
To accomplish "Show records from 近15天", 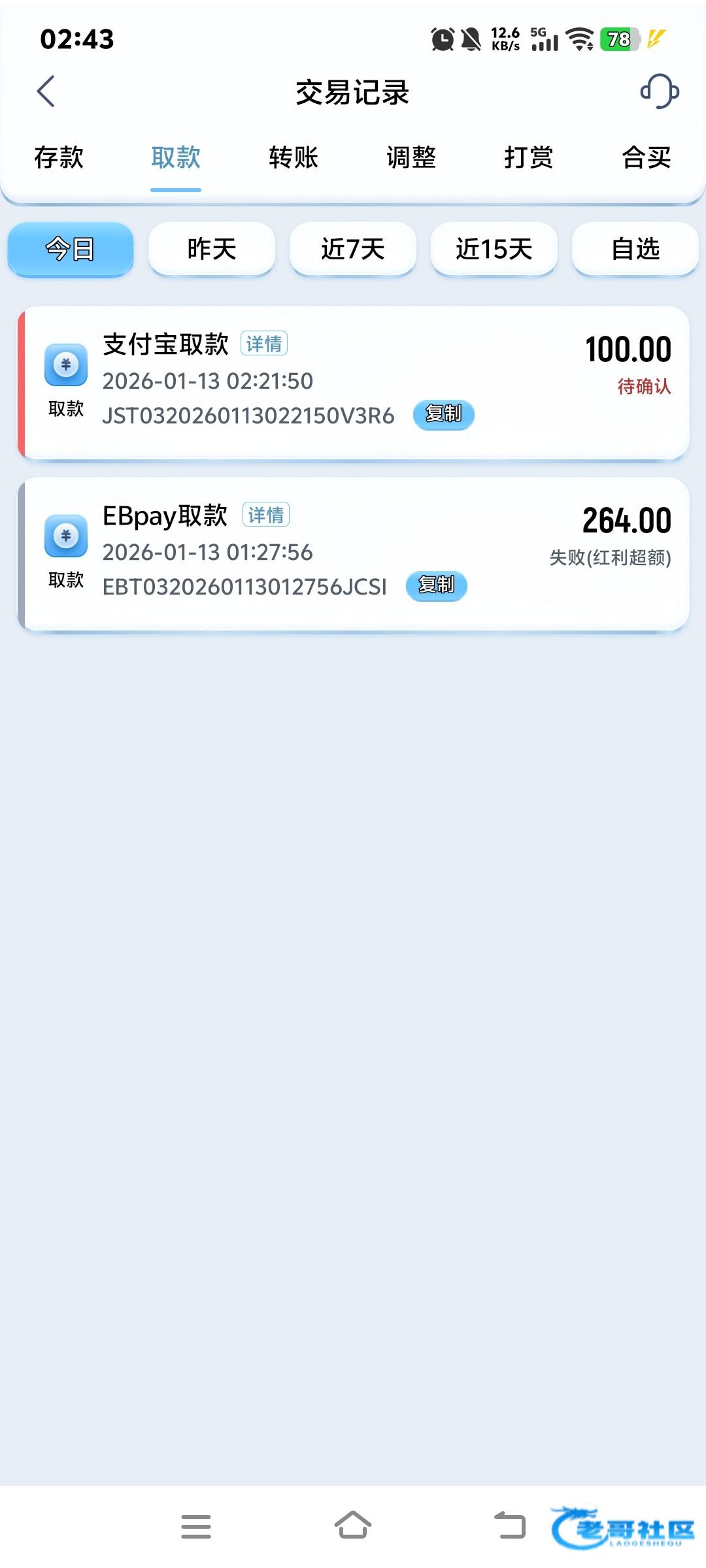I will [x=494, y=249].
